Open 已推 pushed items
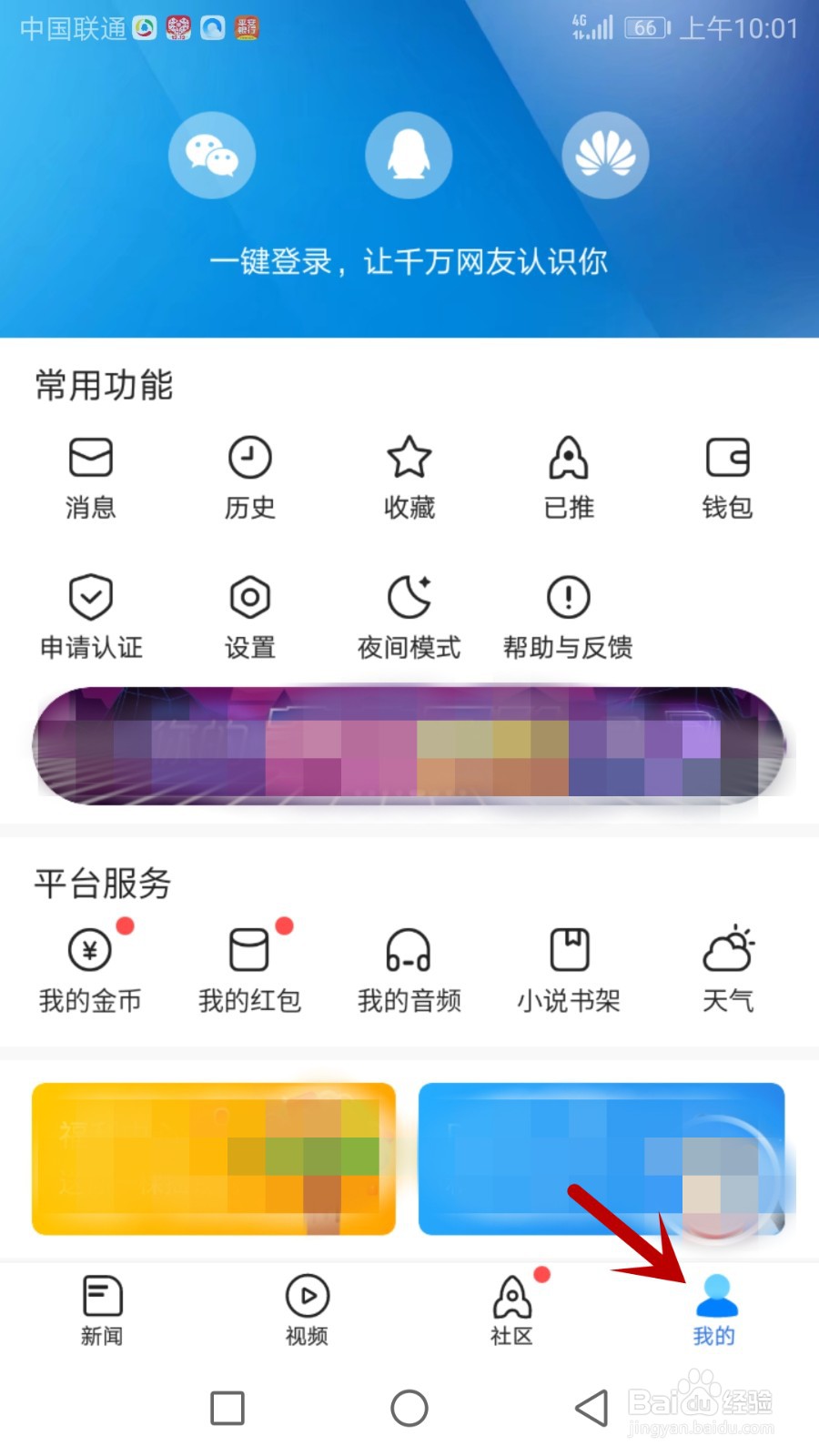 [569, 477]
